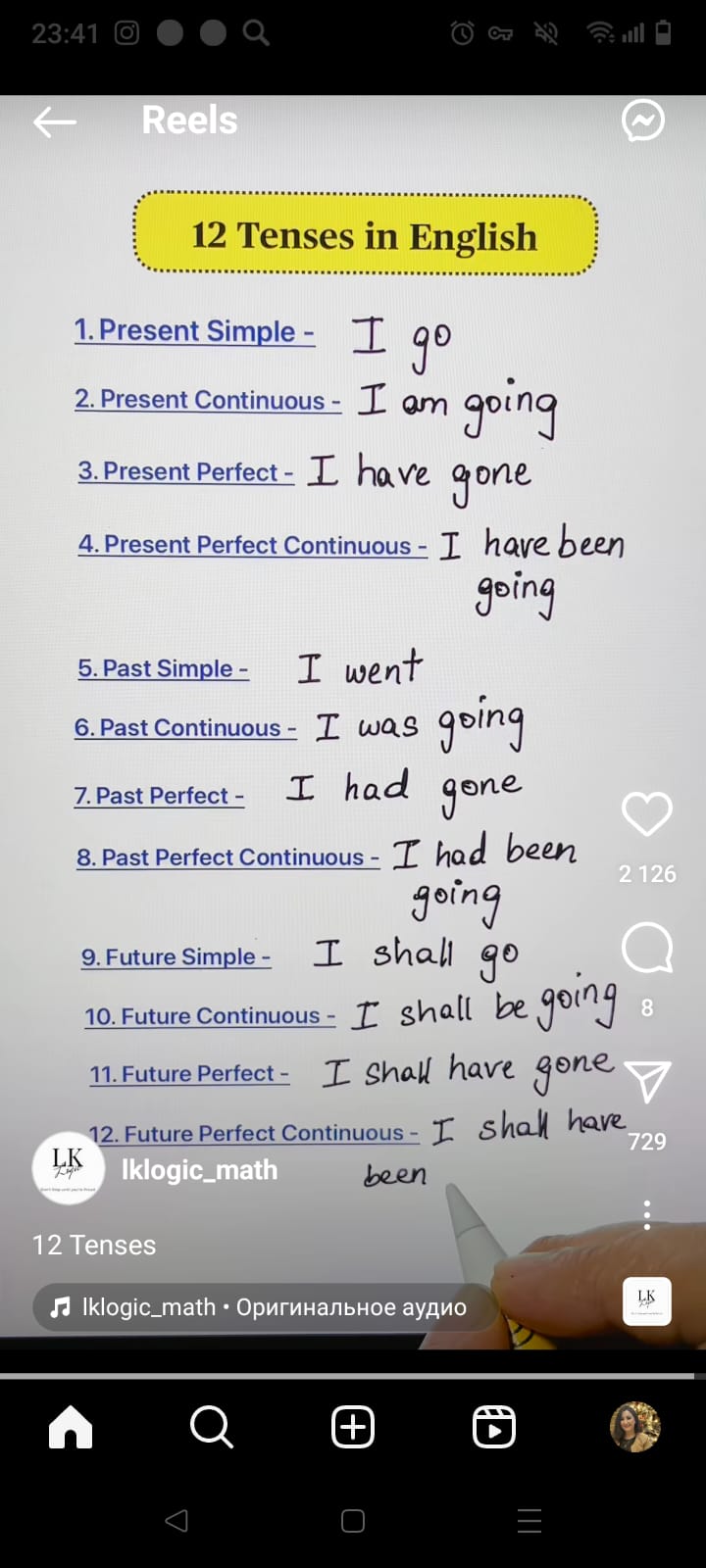Viewport: 706px width, 1568px height.
Task: Open comments on this reel
Action: coord(647,948)
